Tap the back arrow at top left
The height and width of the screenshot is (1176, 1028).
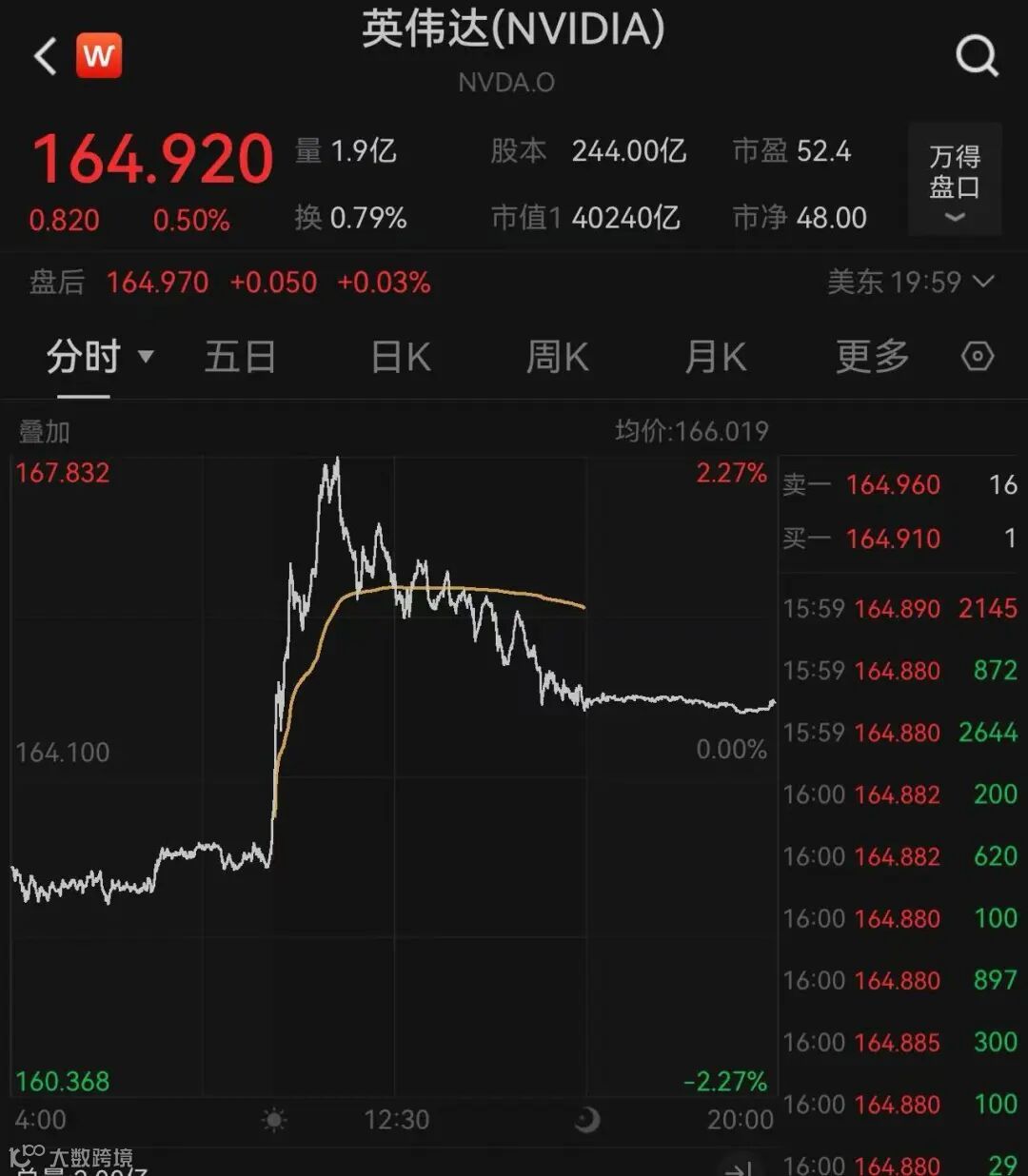pyautogui.click(x=43, y=55)
